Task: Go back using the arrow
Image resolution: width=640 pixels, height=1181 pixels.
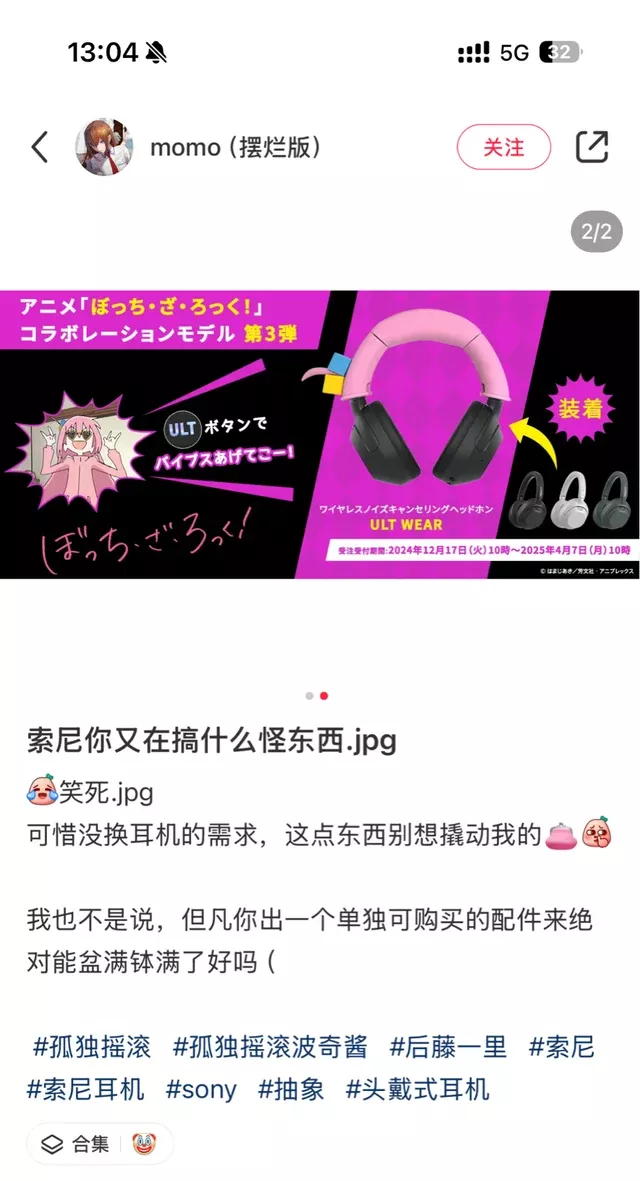Action: [40, 147]
